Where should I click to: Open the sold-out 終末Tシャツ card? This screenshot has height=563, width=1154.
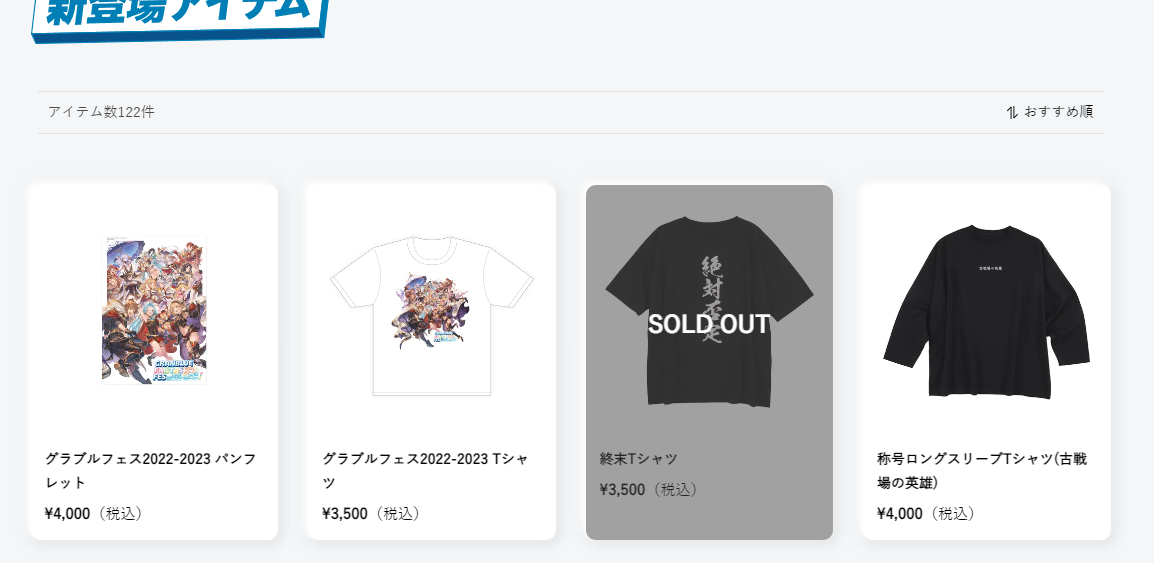[709, 360]
